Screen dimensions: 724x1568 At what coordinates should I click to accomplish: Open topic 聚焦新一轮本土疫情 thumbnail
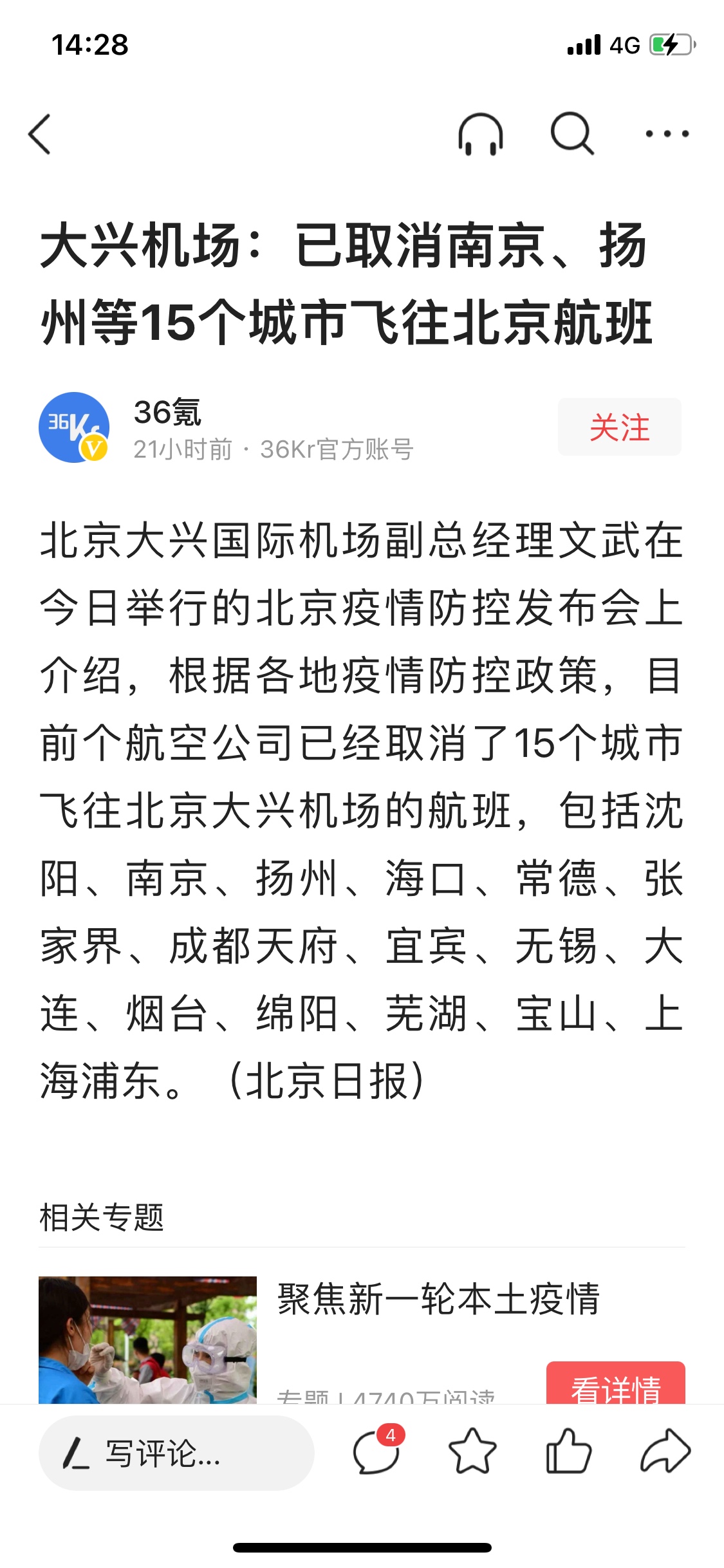[x=147, y=1339]
